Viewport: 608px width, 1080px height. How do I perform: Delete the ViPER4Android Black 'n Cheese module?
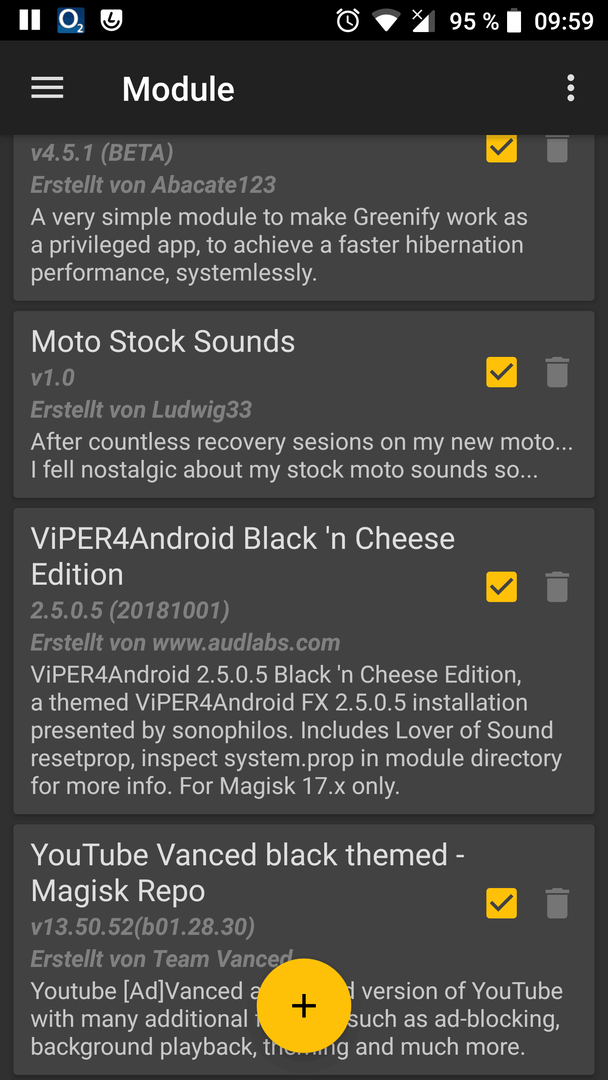coord(557,587)
